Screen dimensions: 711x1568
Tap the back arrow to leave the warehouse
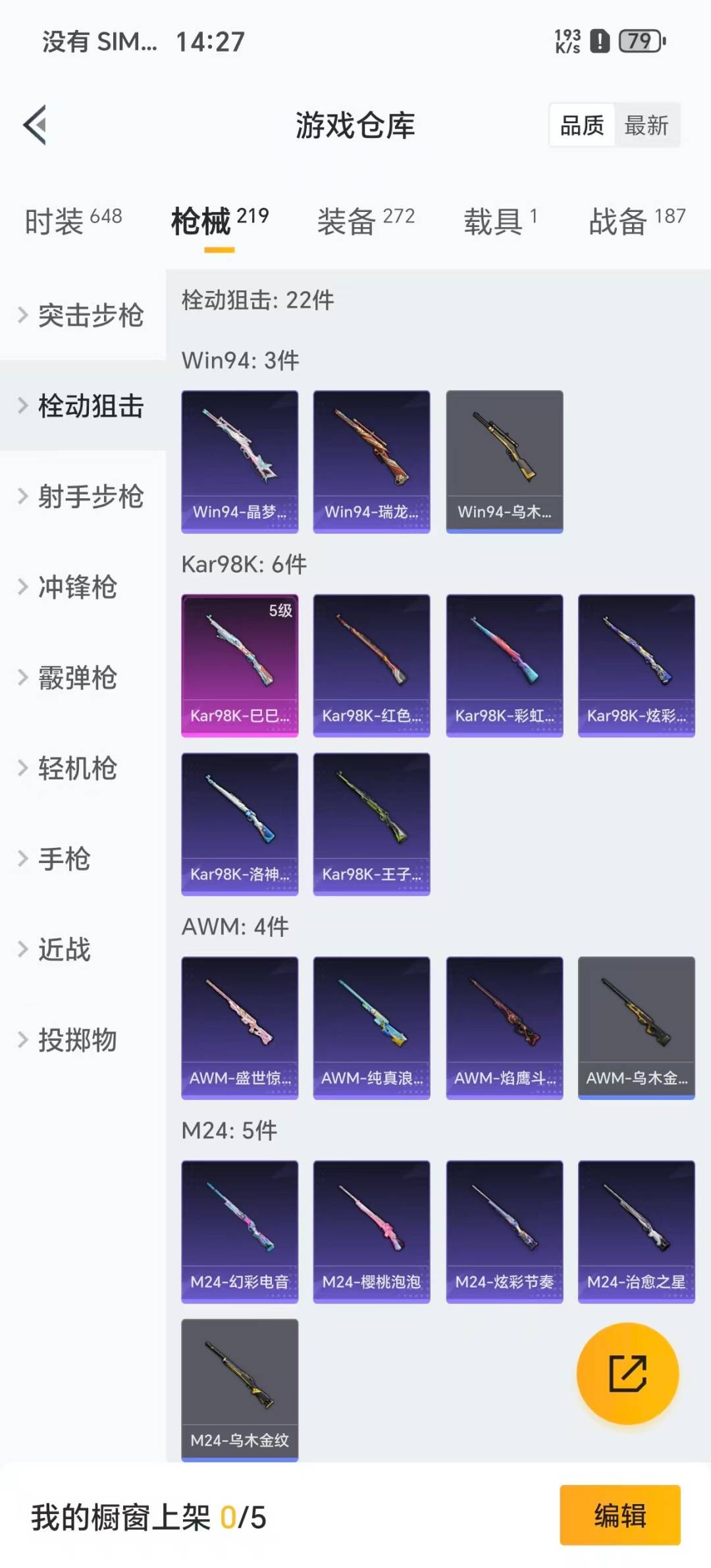point(36,126)
